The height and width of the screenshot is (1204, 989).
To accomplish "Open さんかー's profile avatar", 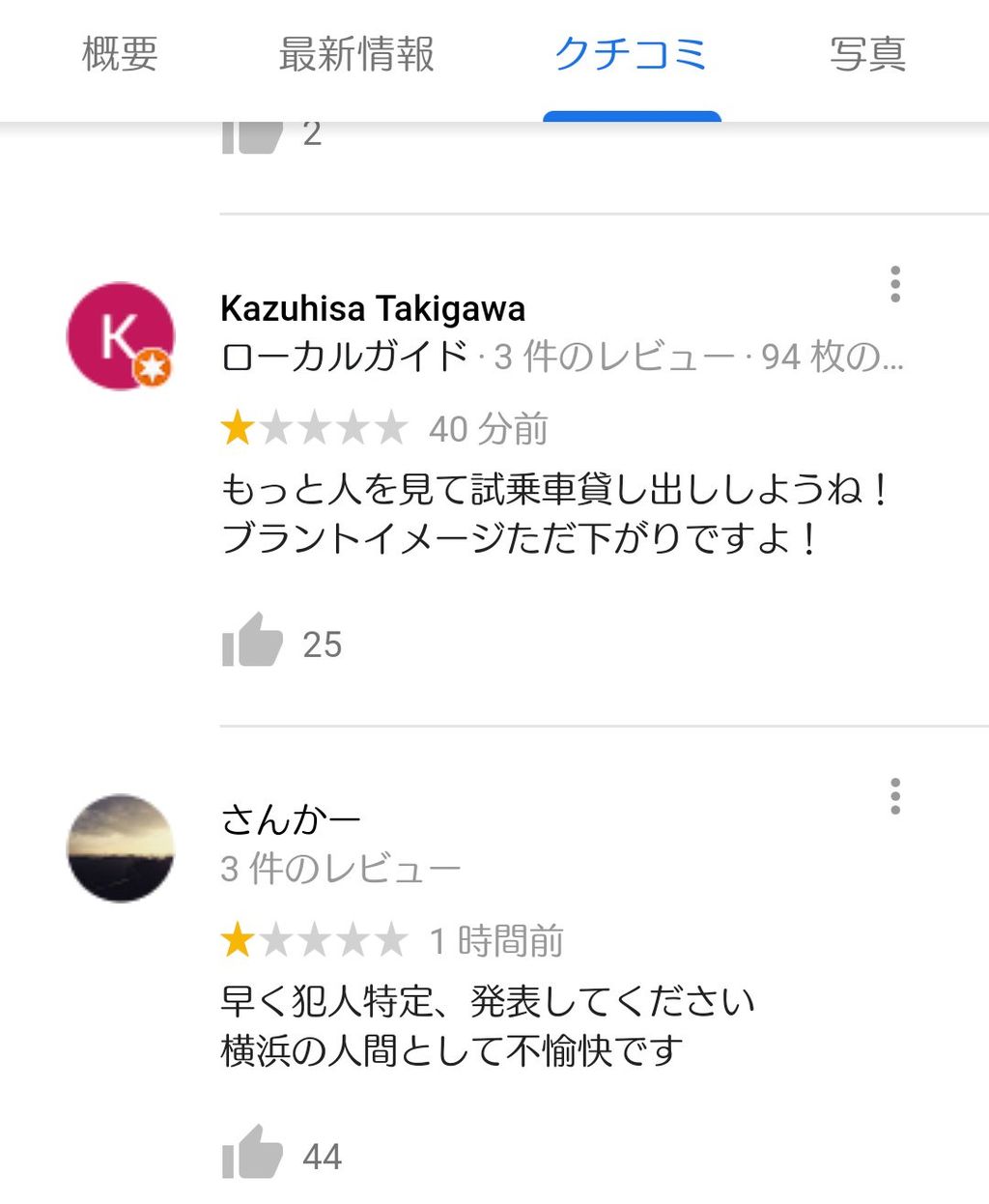I will coord(121,847).
